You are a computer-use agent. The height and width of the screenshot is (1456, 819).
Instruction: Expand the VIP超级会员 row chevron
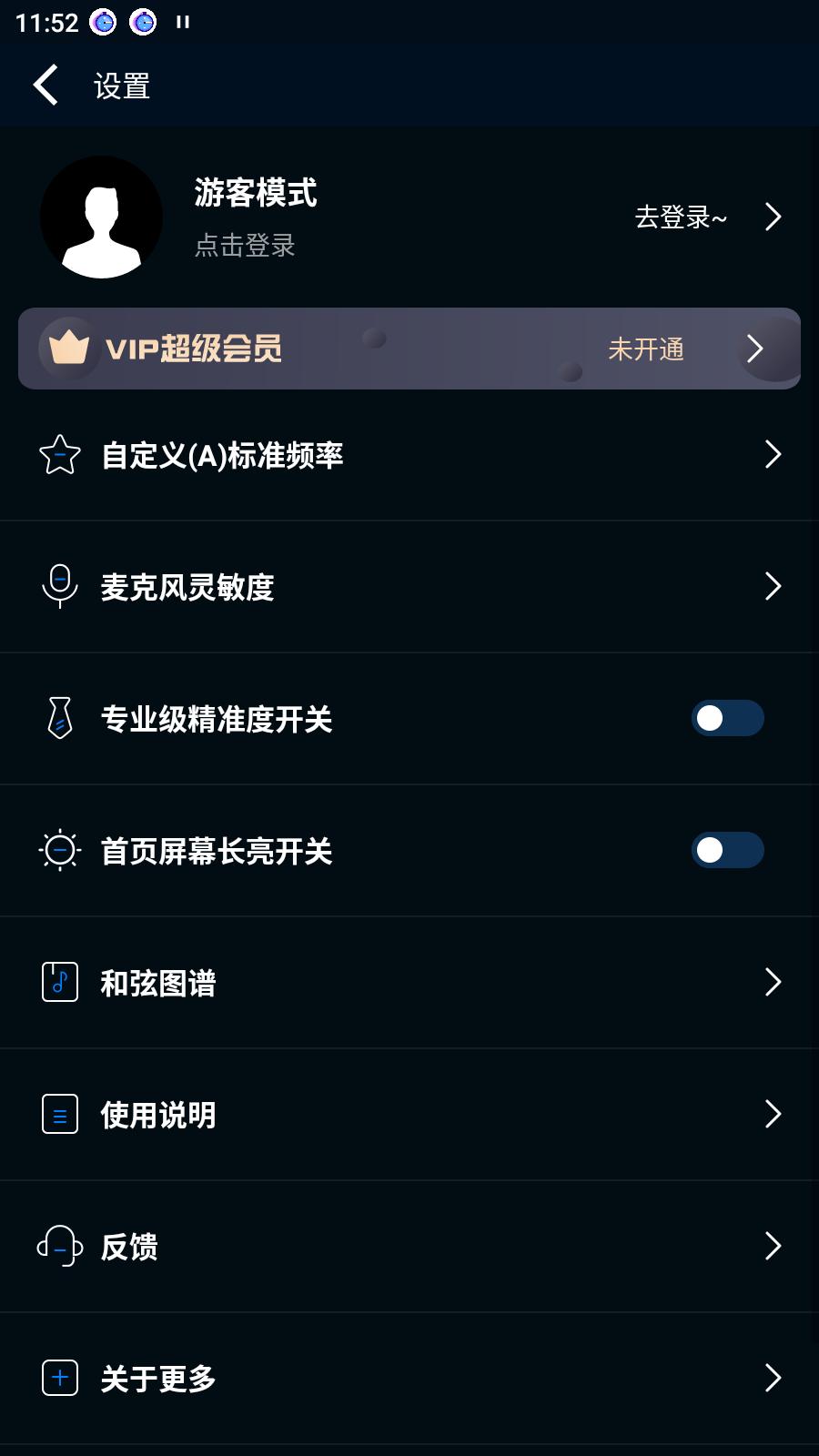756,349
